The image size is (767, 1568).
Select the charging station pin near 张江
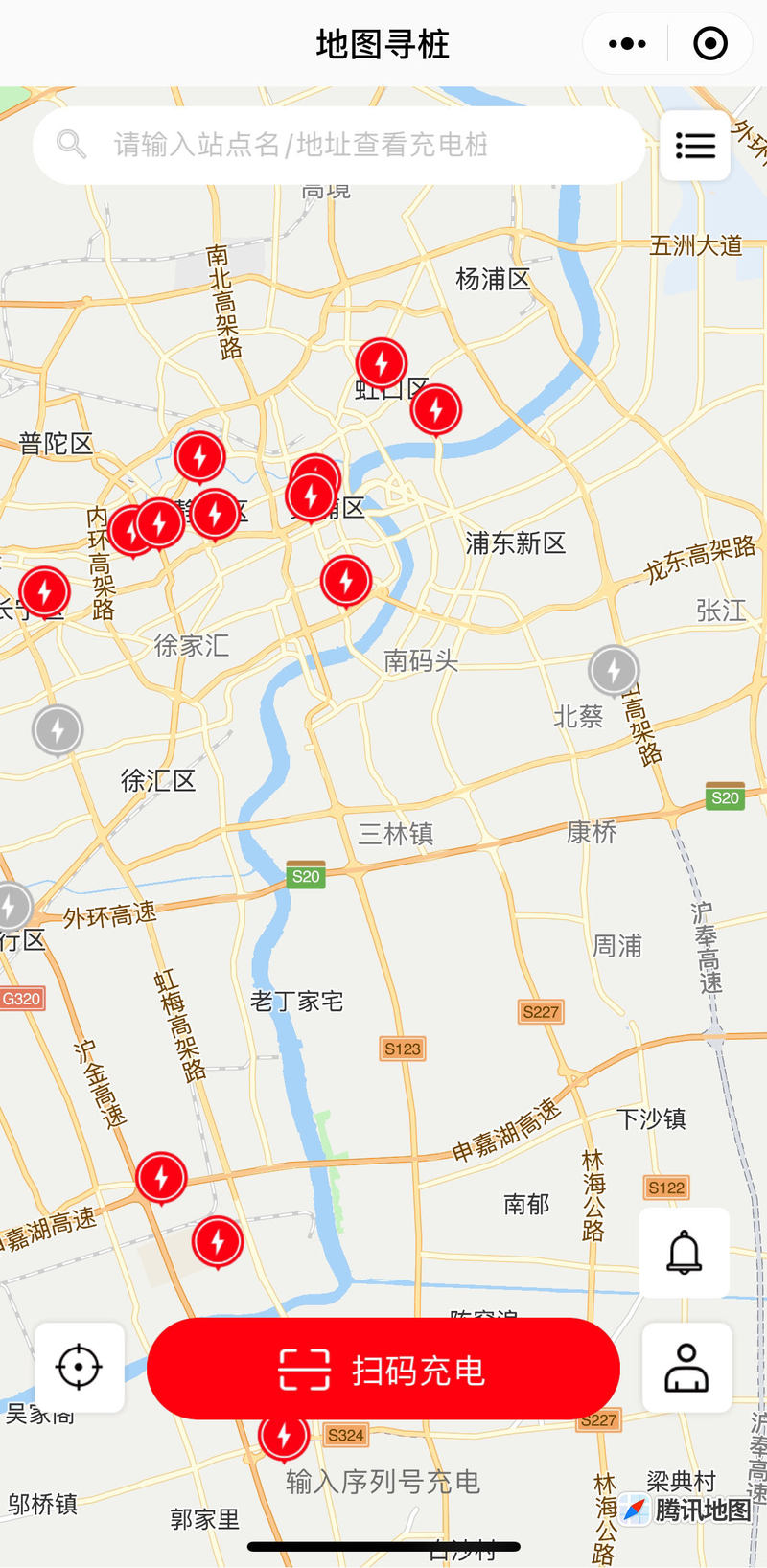pyautogui.click(x=614, y=671)
